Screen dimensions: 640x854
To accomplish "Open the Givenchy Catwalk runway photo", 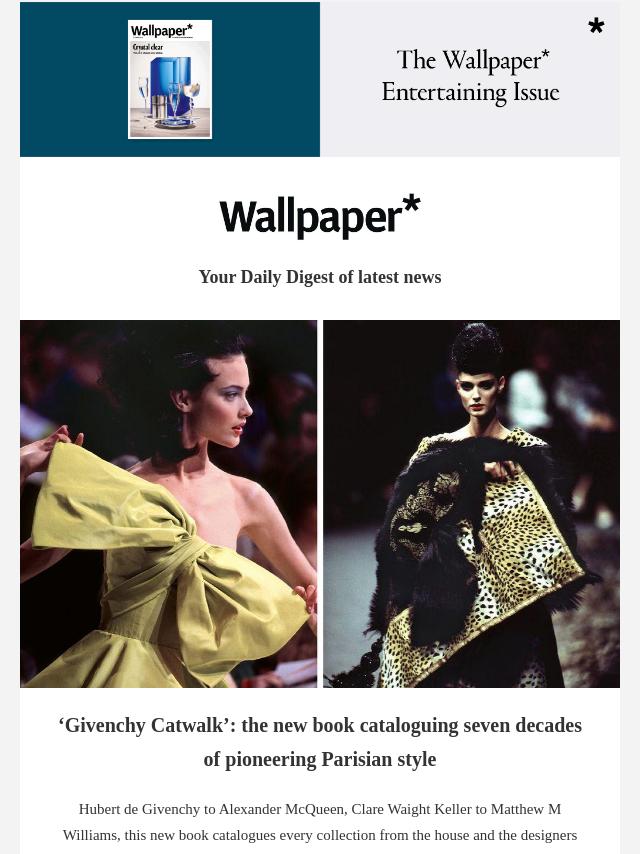I will 320,503.
